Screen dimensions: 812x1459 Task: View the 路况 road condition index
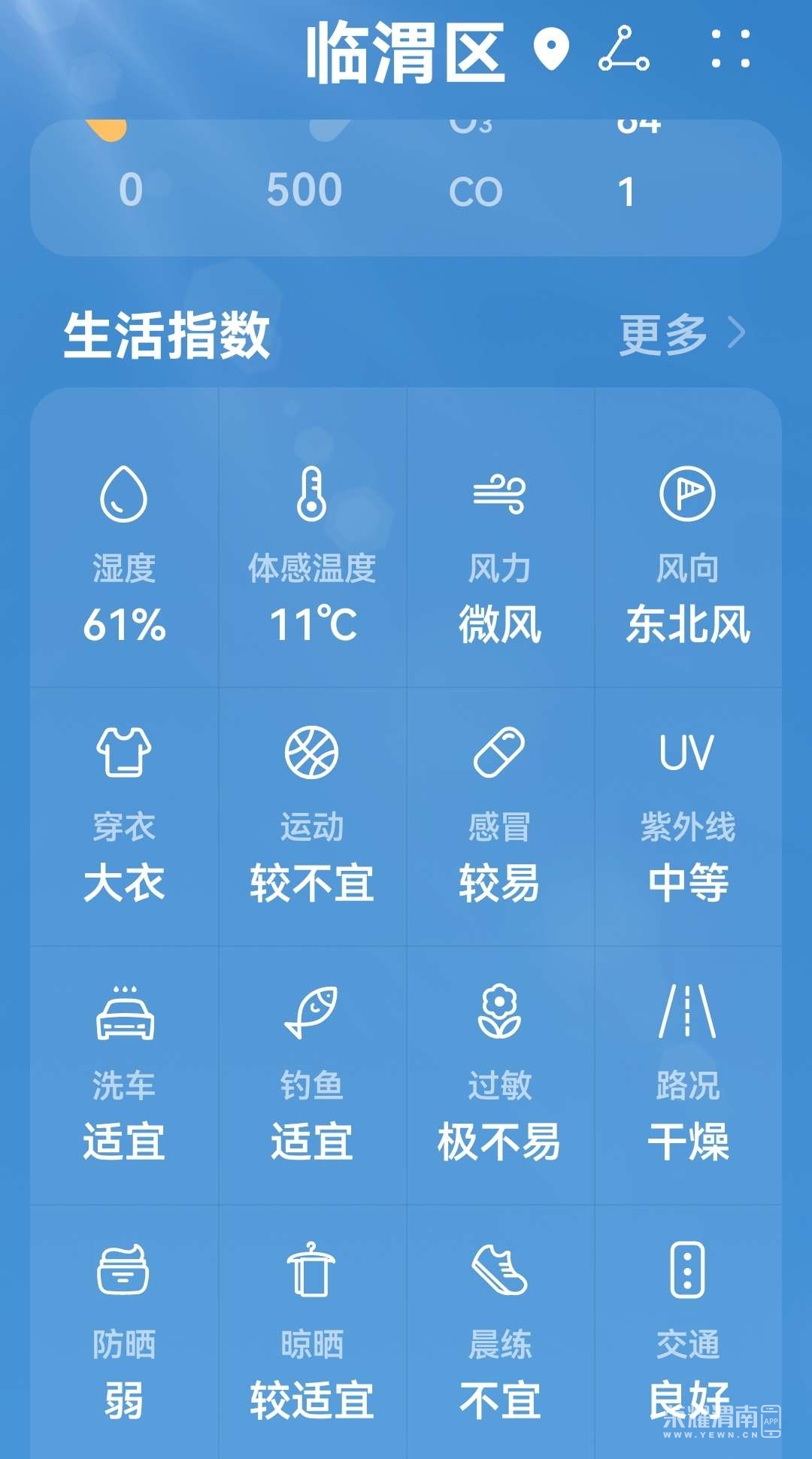pos(688,1074)
